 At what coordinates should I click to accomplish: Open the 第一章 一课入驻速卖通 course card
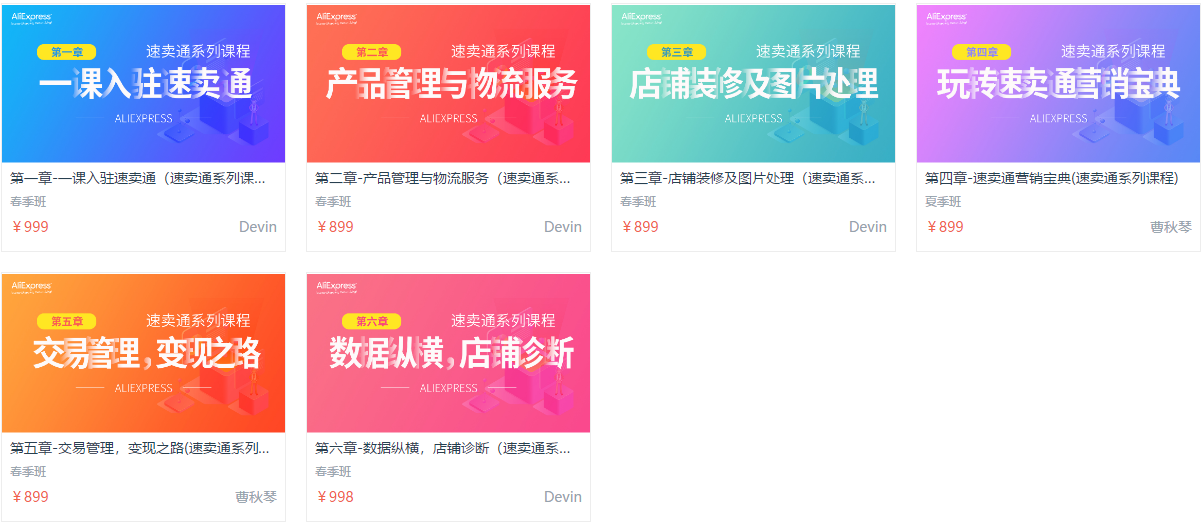click(x=143, y=127)
